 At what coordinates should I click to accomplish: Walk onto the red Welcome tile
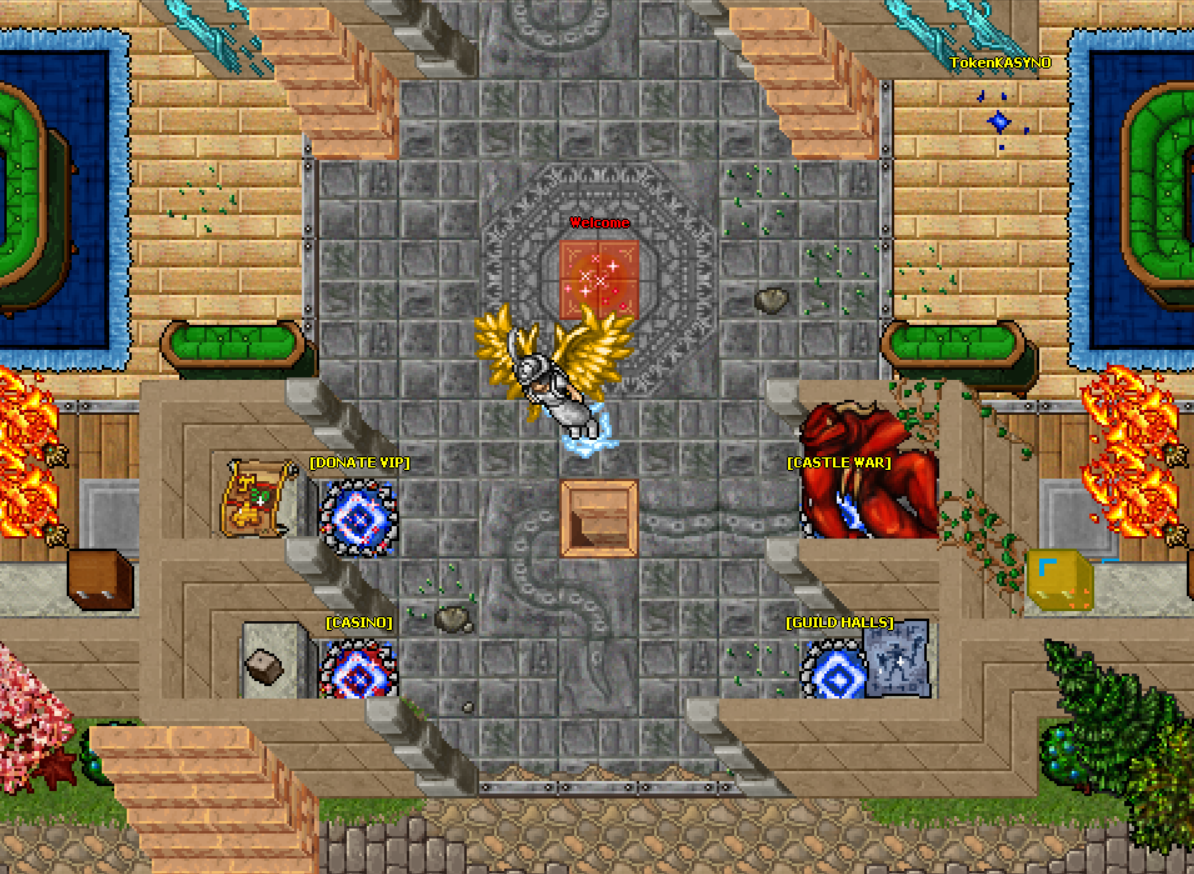pos(599,279)
